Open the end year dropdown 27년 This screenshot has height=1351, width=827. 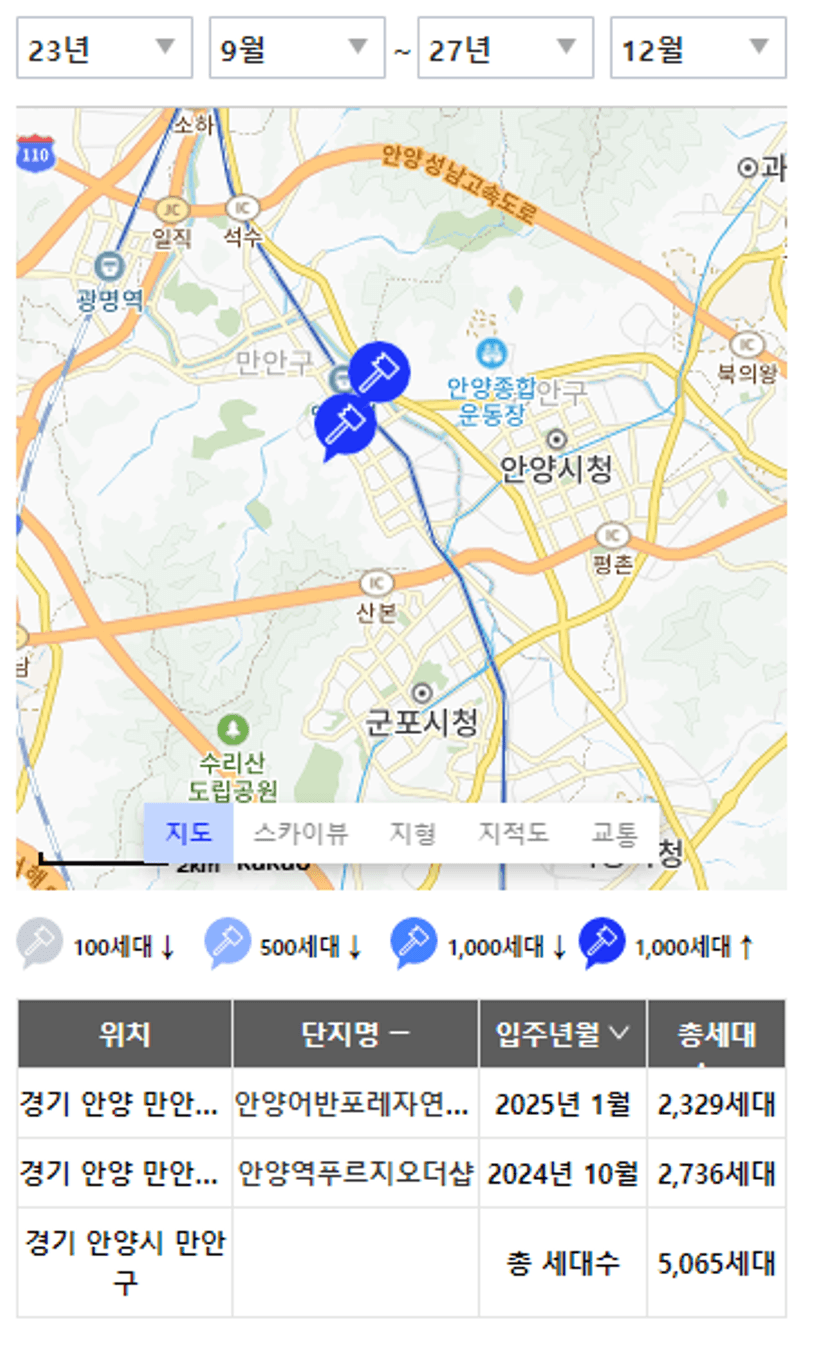505,48
